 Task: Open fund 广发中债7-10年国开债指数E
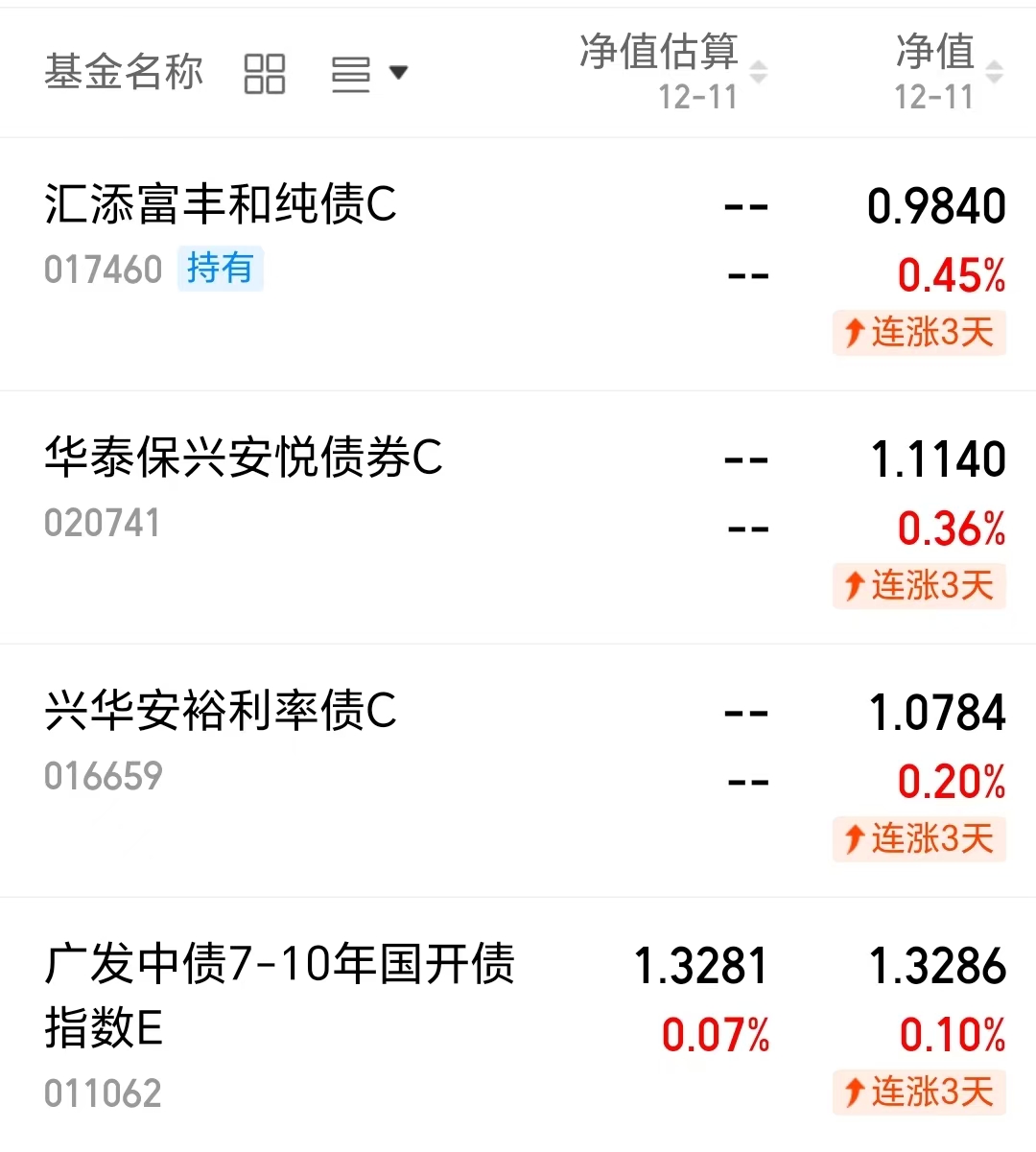(518, 1025)
